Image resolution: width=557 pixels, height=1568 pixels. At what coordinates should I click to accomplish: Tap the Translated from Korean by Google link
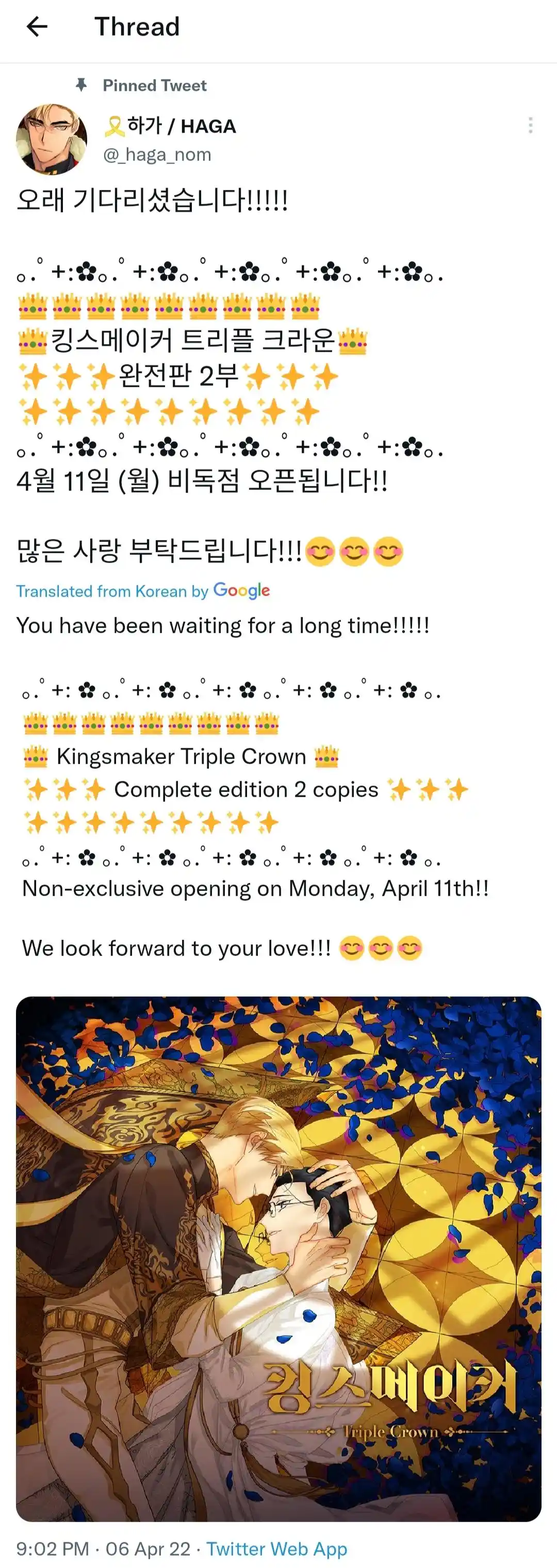[x=143, y=590]
